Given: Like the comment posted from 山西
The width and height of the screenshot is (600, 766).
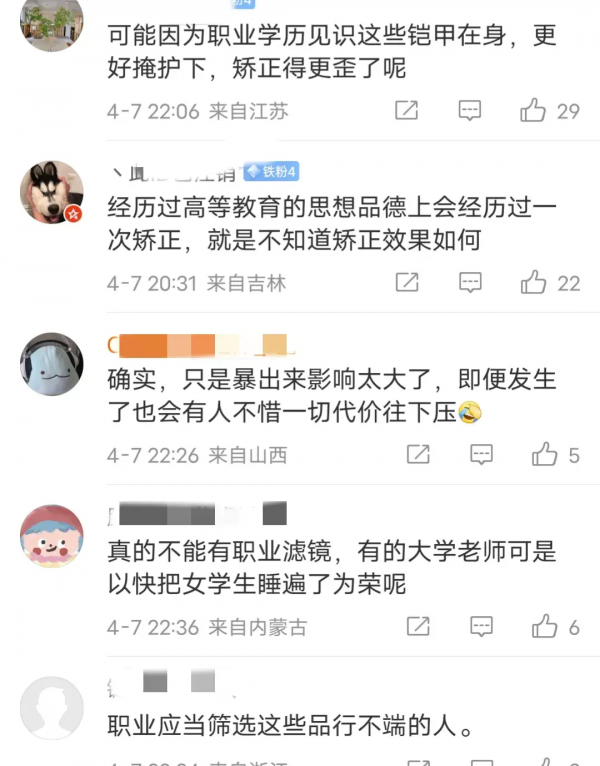Looking at the screenshot, I should point(544,455).
